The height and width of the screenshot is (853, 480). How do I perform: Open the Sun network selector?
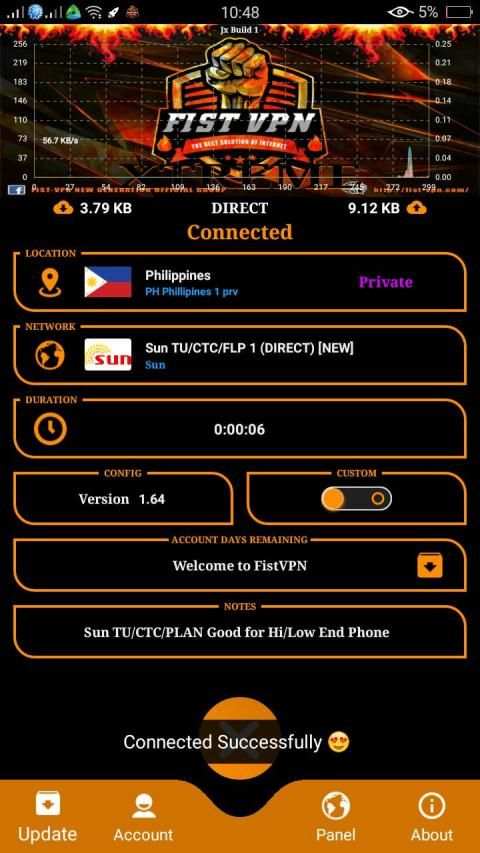[239, 355]
